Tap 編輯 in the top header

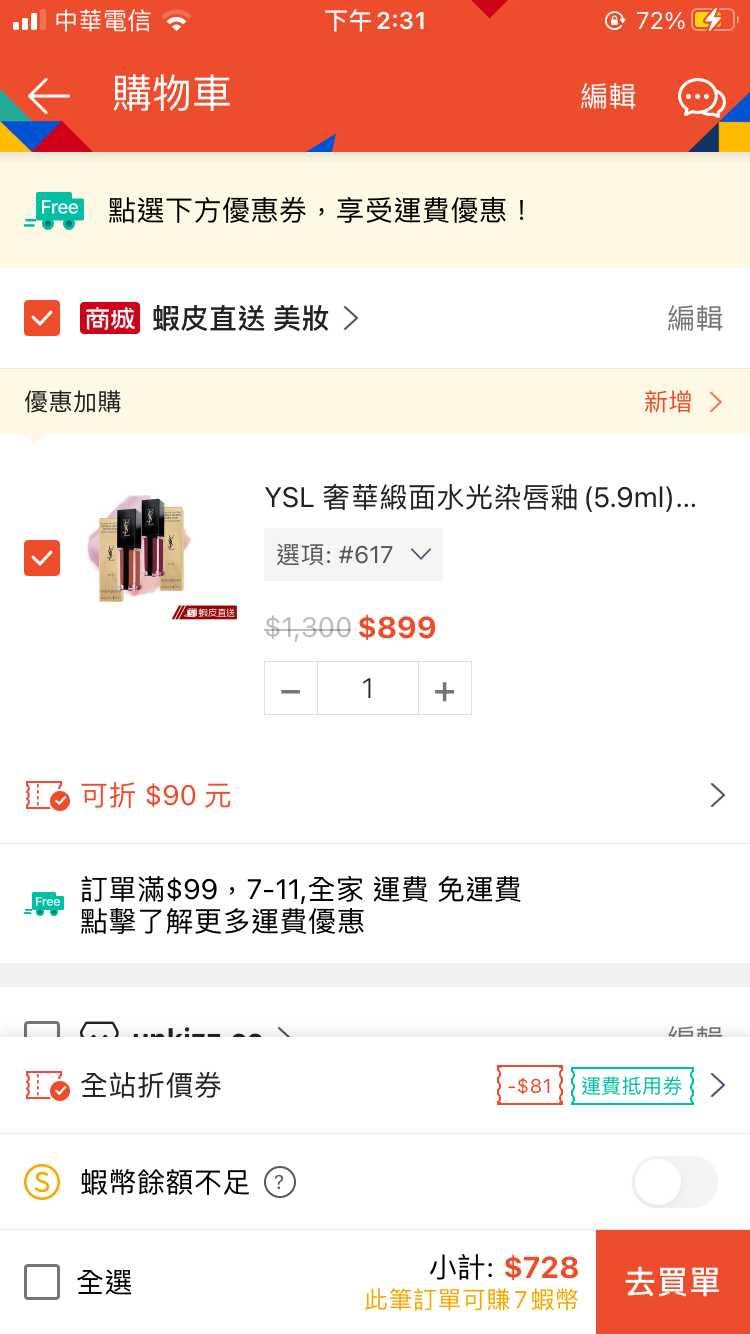pyautogui.click(x=608, y=96)
